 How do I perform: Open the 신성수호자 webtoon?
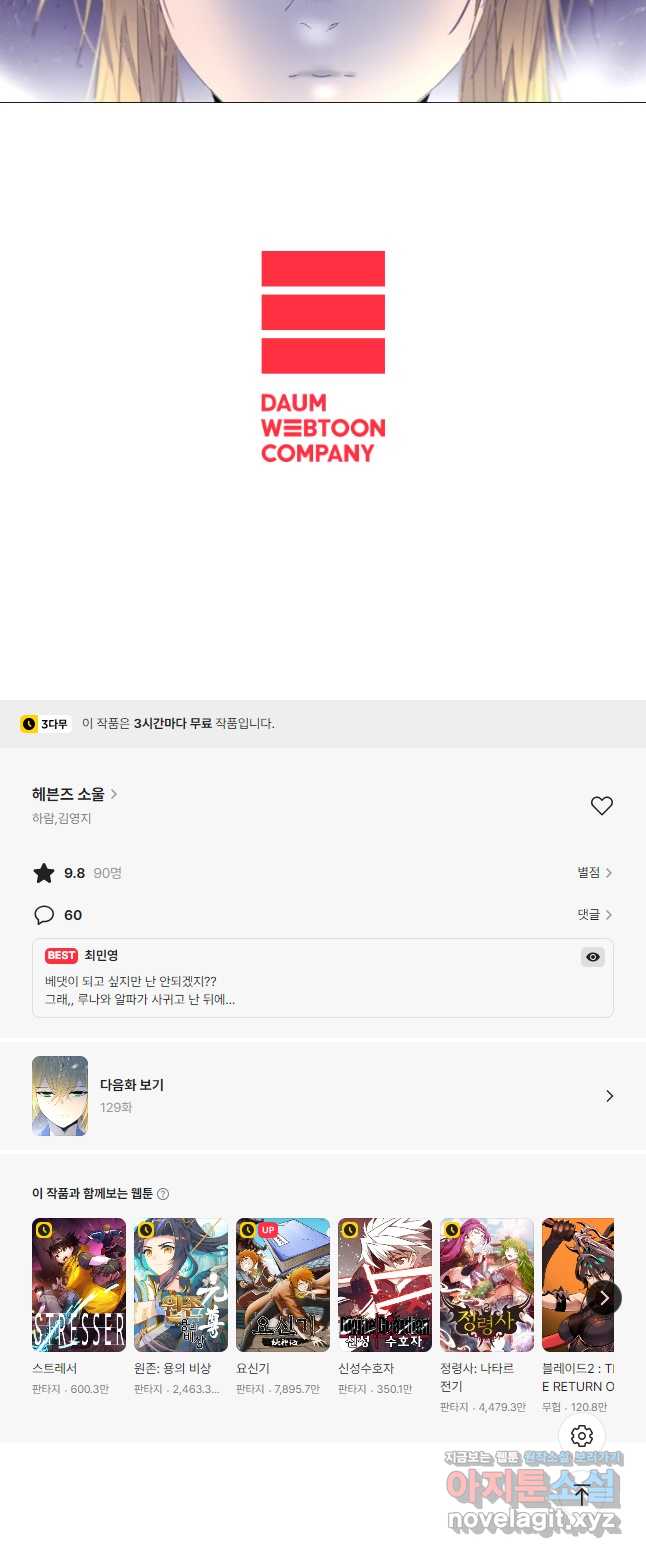click(385, 1285)
